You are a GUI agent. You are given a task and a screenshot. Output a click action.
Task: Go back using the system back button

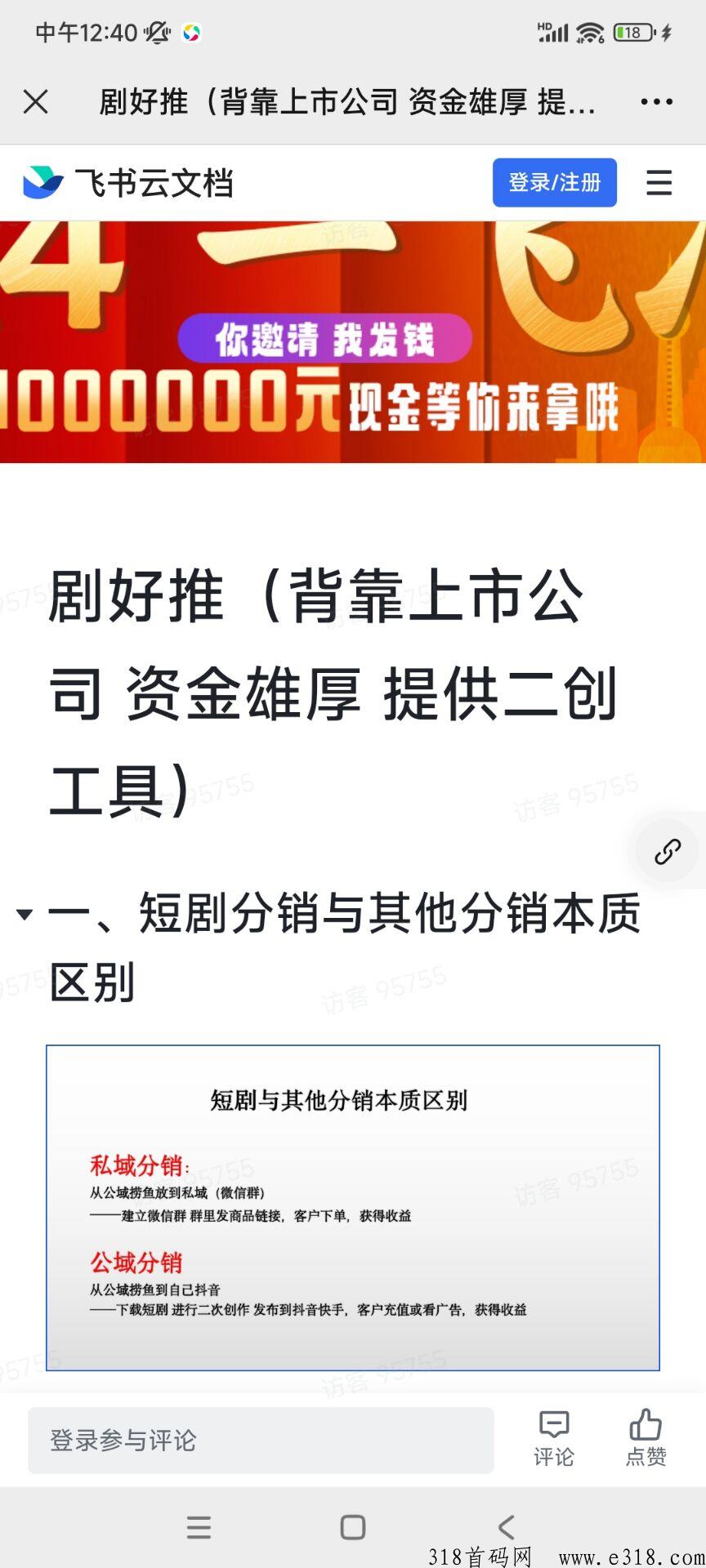(x=507, y=1526)
